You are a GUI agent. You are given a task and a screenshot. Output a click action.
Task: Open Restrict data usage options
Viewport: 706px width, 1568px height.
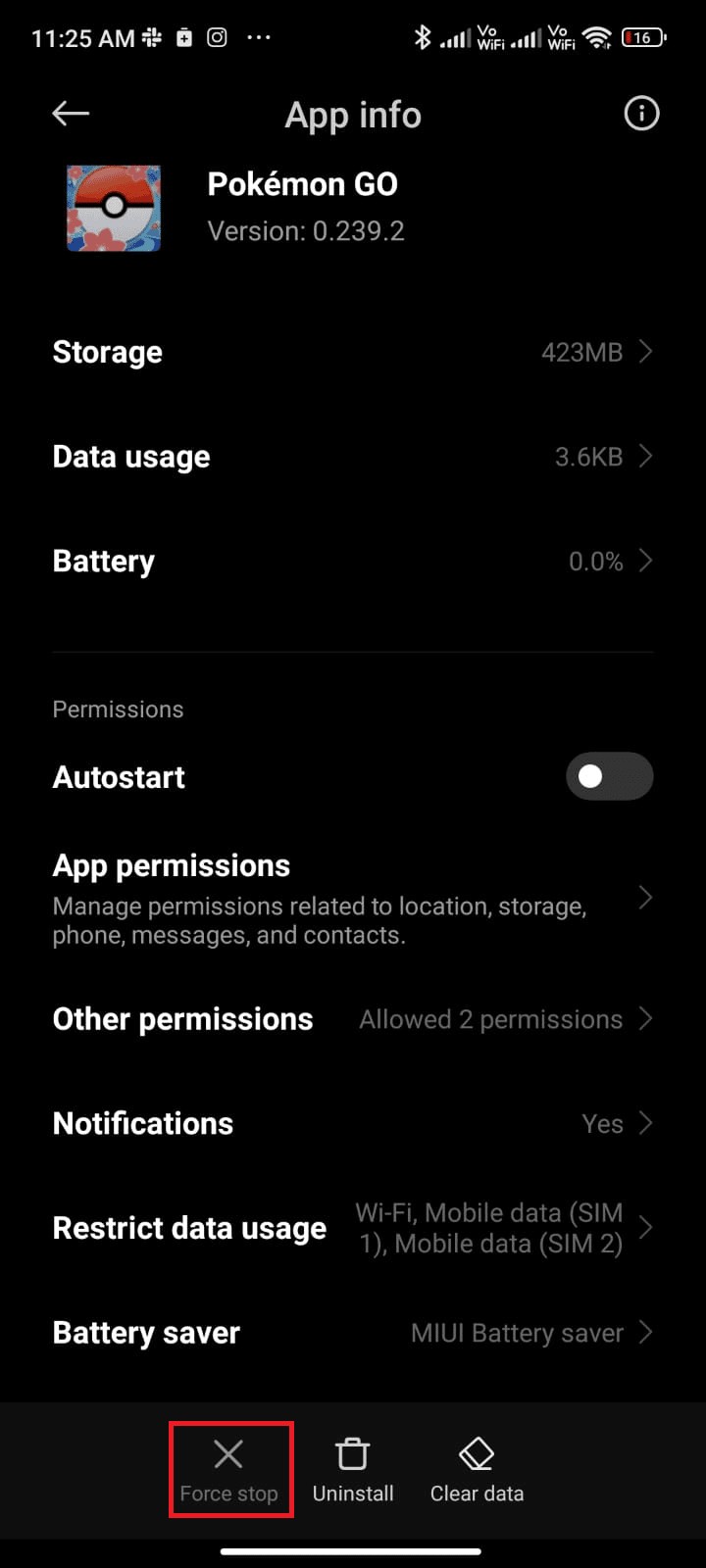(353, 1227)
